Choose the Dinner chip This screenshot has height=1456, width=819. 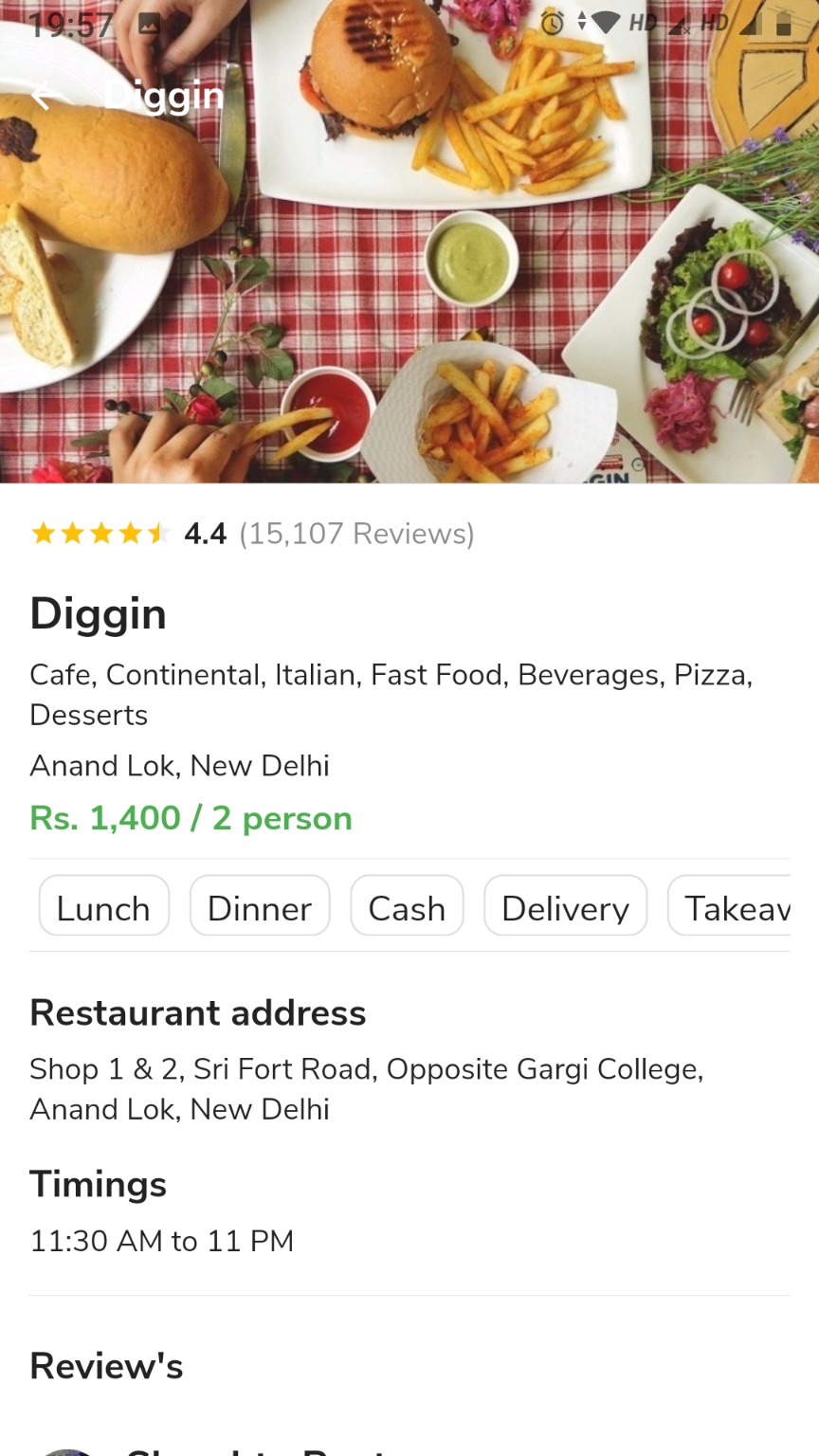tap(259, 907)
